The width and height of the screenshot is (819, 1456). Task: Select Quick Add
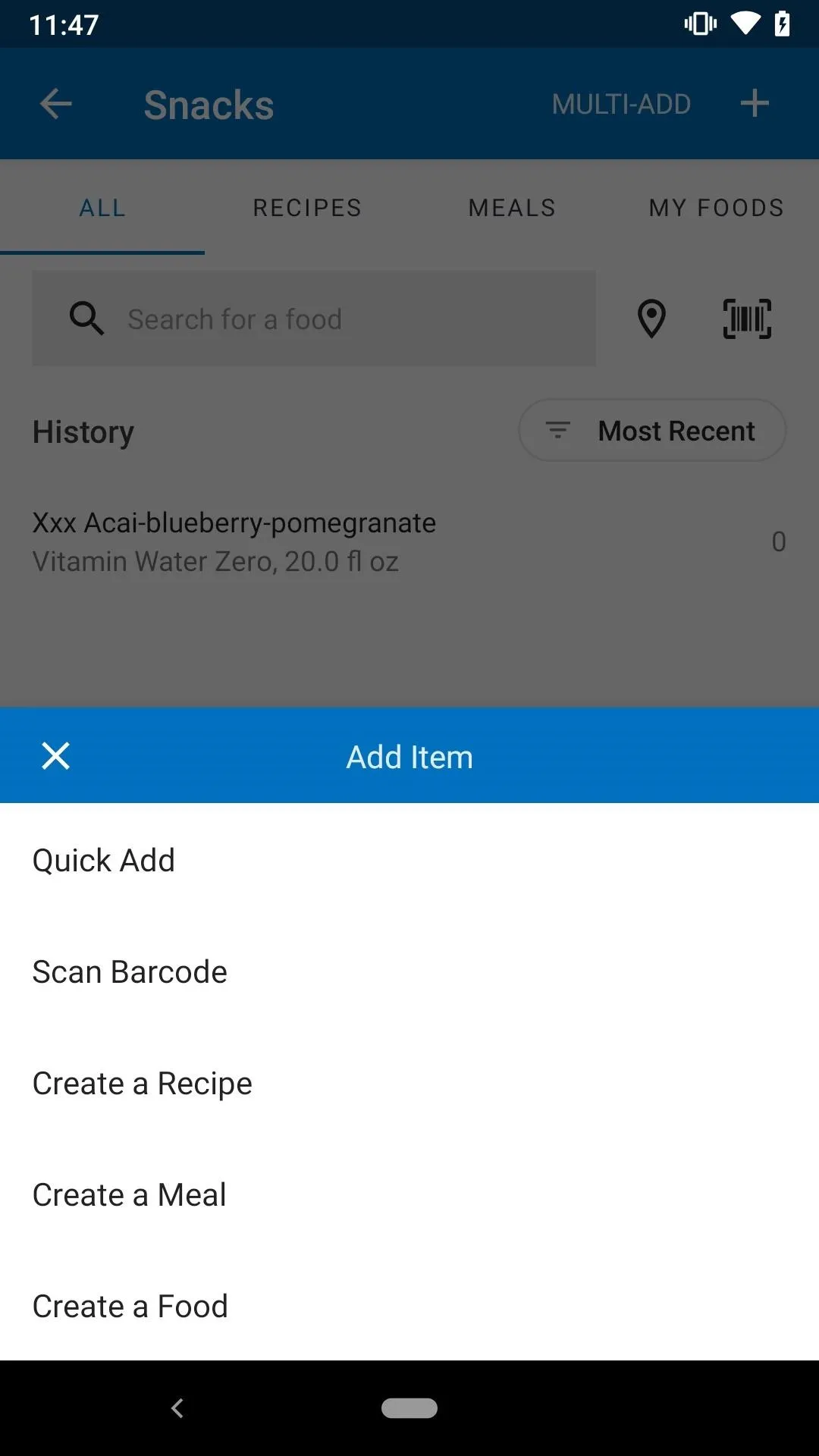coord(409,860)
